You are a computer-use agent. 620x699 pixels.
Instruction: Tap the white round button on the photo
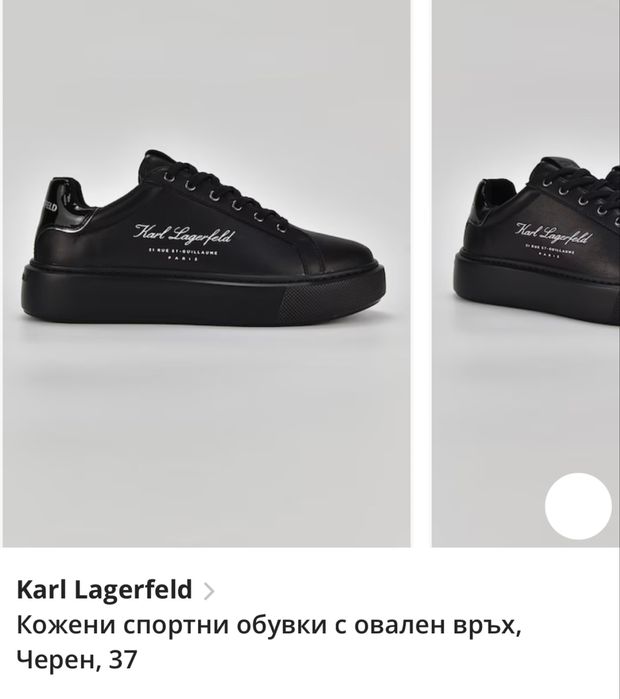pyautogui.click(x=577, y=505)
